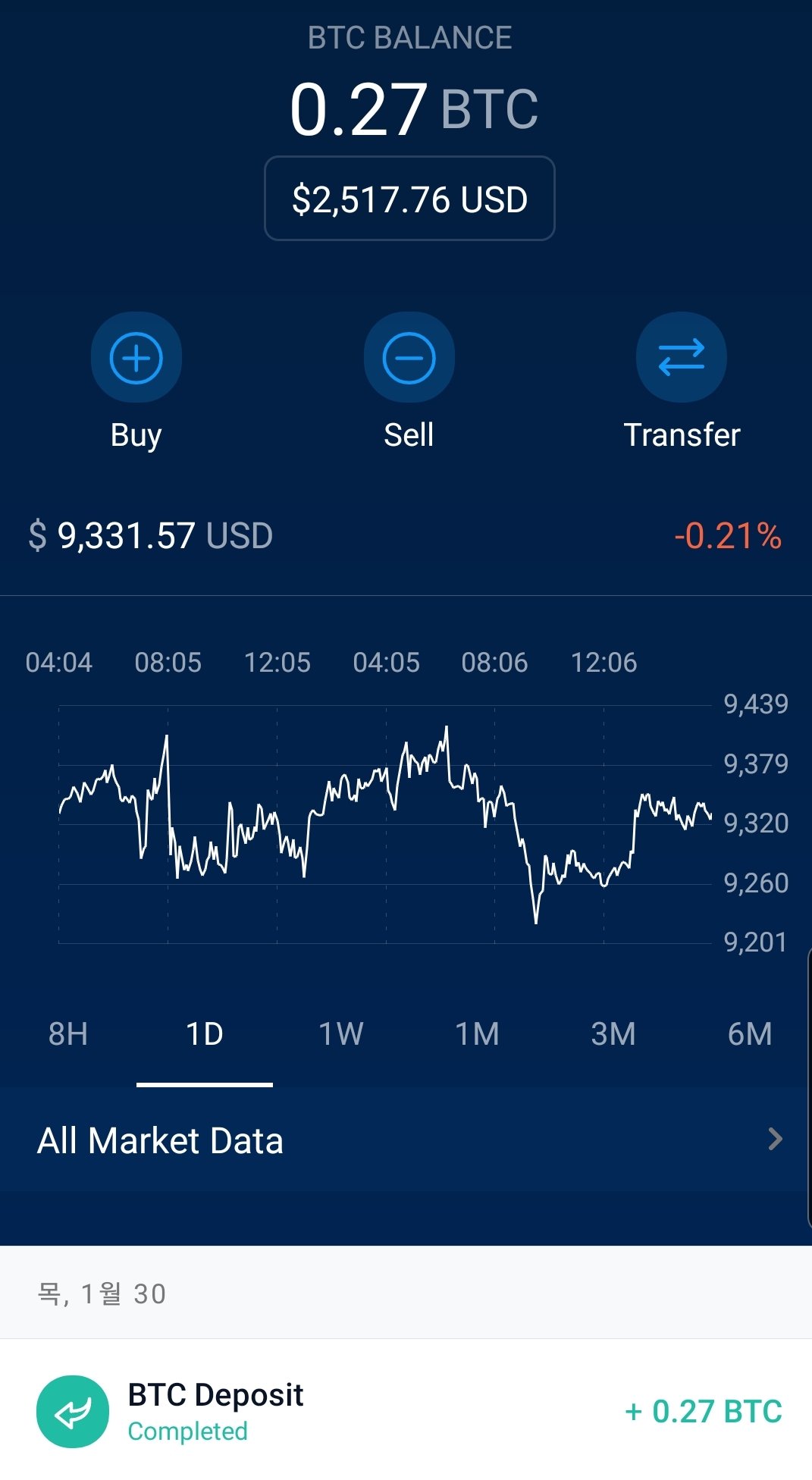Open the Transfer option
Screen dimensions: 812x1480
coord(681,358)
